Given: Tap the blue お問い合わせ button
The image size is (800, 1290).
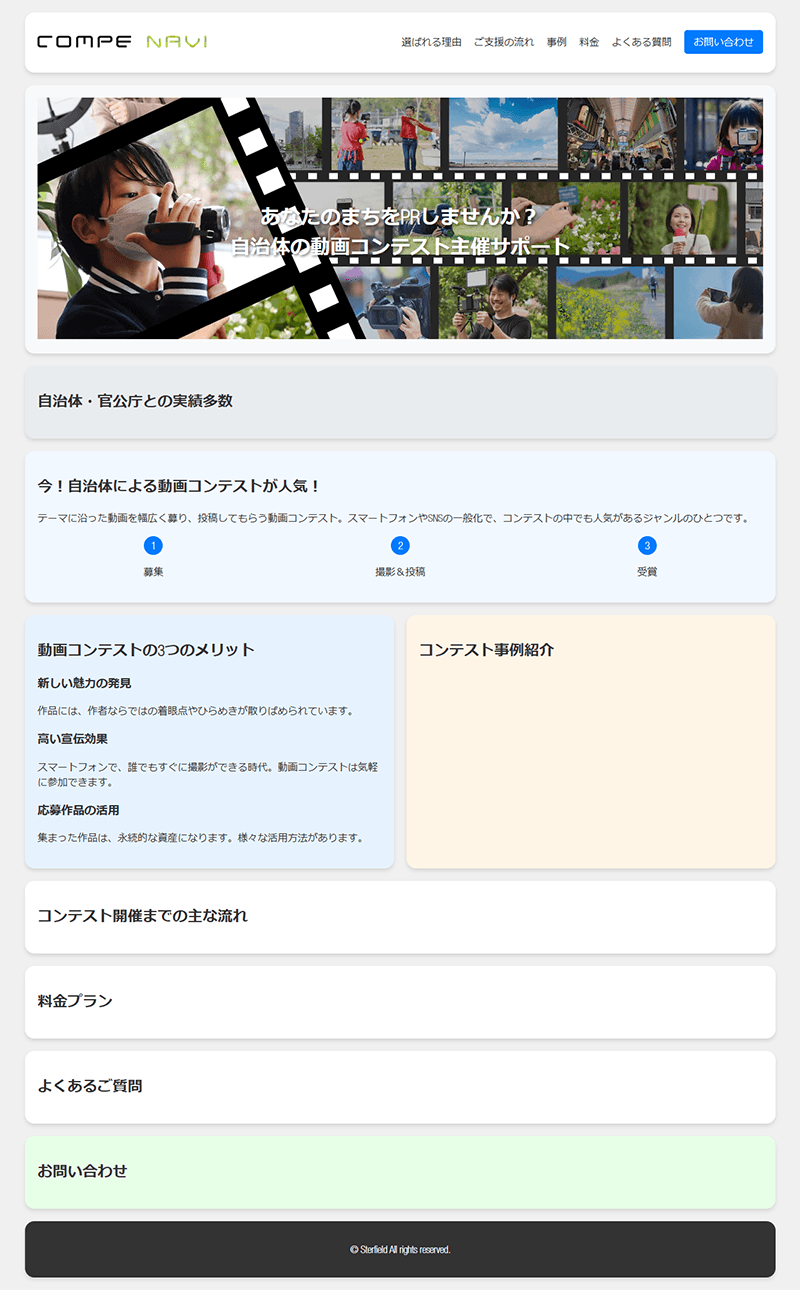Looking at the screenshot, I should (x=723, y=42).
